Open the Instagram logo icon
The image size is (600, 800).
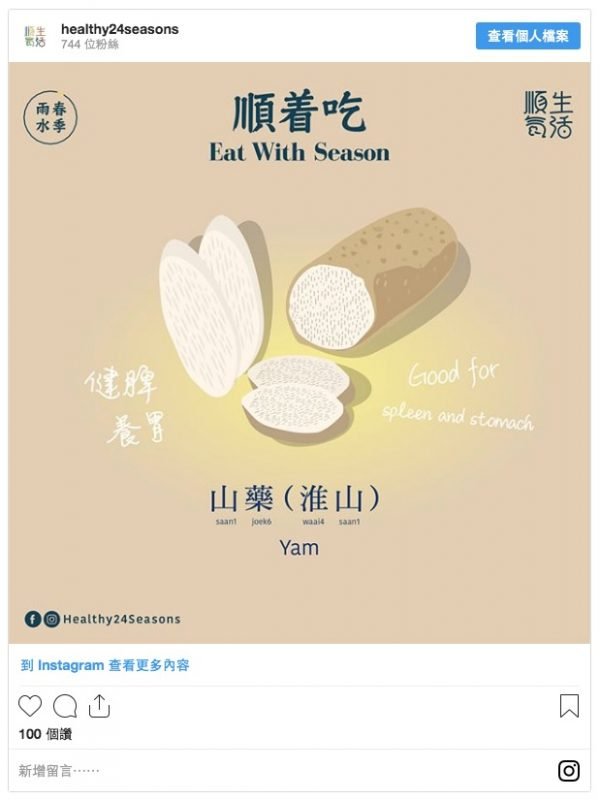pyautogui.click(x=569, y=770)
